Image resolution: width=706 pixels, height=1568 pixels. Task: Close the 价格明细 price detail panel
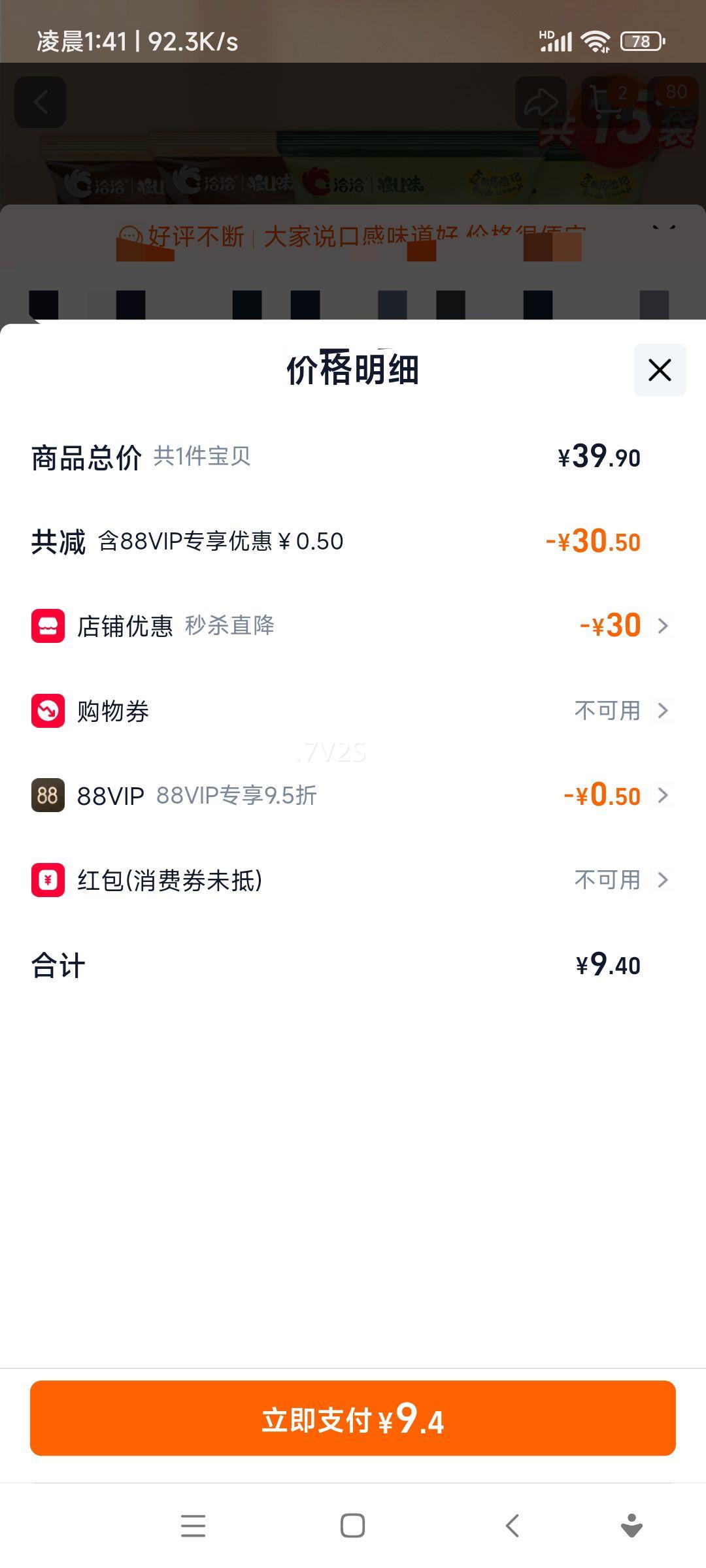point(658,370)
